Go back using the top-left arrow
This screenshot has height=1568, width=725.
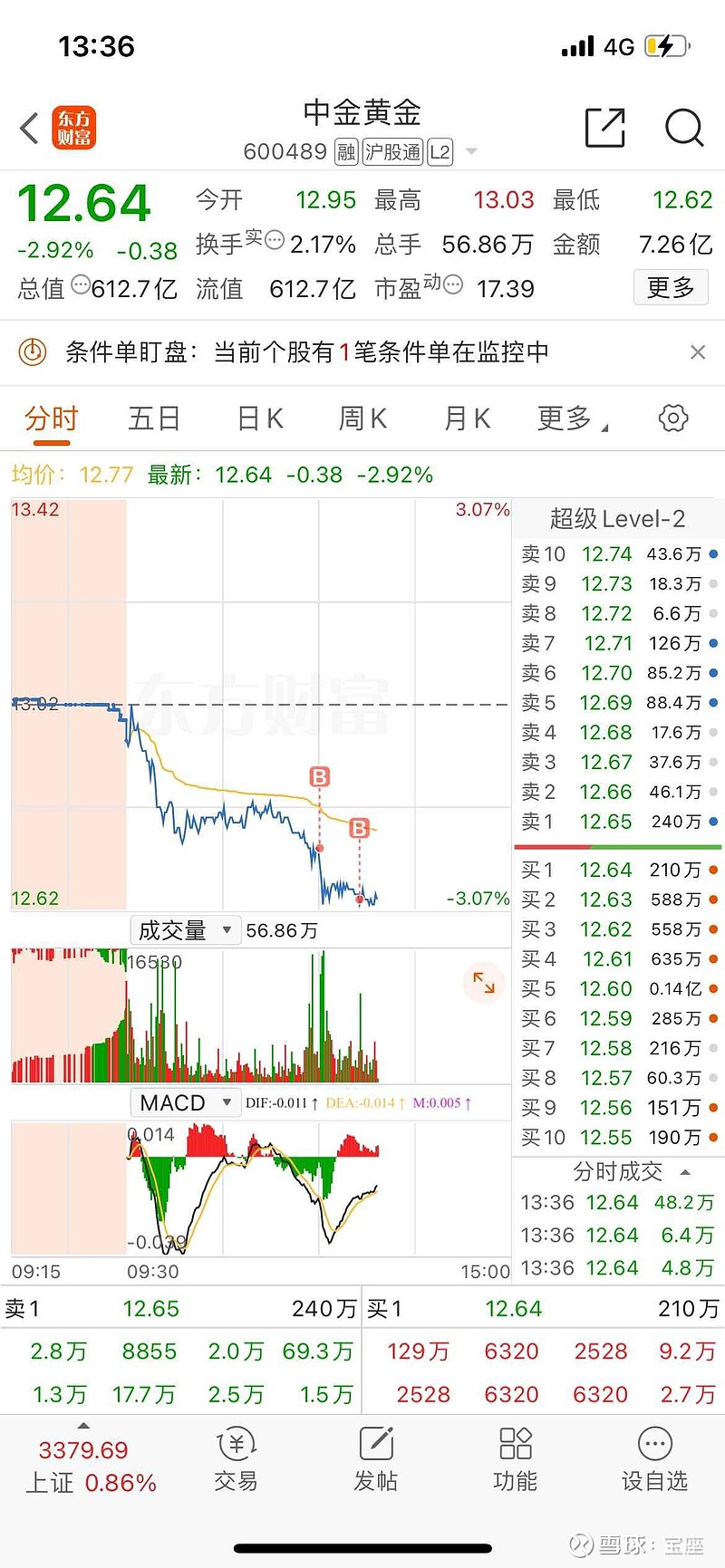click(x=30, y=128)
